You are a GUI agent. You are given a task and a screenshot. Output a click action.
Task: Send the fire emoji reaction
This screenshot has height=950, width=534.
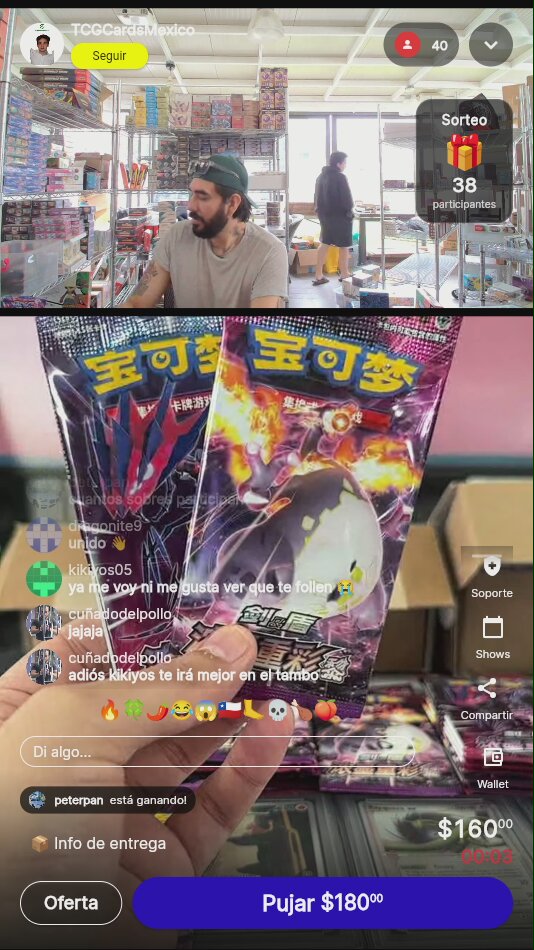coord(110,710)
